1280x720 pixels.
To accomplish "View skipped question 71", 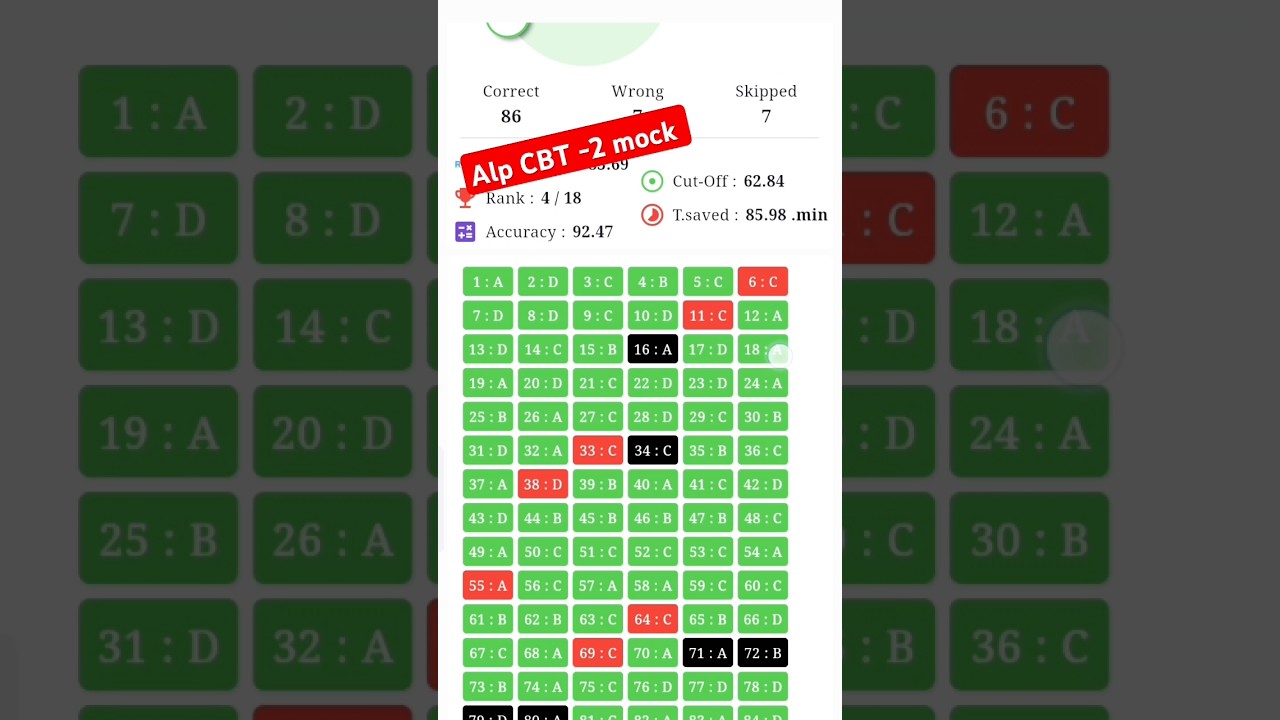I will [x=707, y=653].
